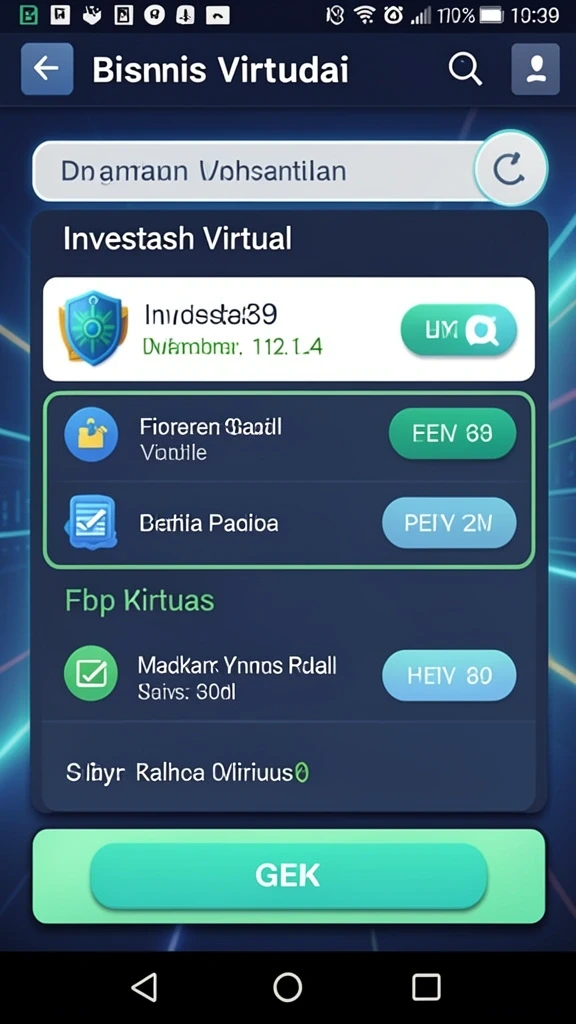
Task: Go to the home screen via navigation bar
Action: click(287, 987)
